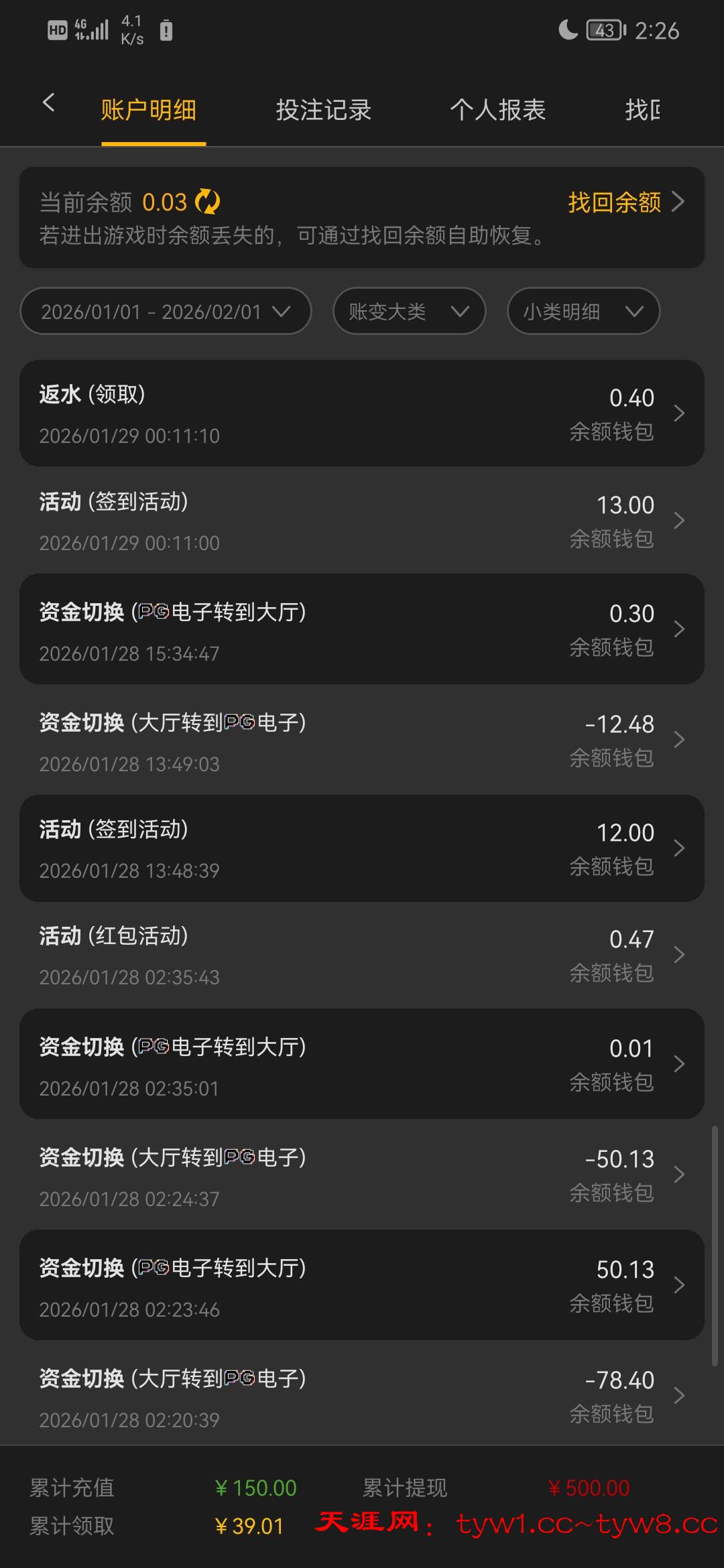
Task: Switch to the partially visible 找回 tab
Action: pos(642,110)
